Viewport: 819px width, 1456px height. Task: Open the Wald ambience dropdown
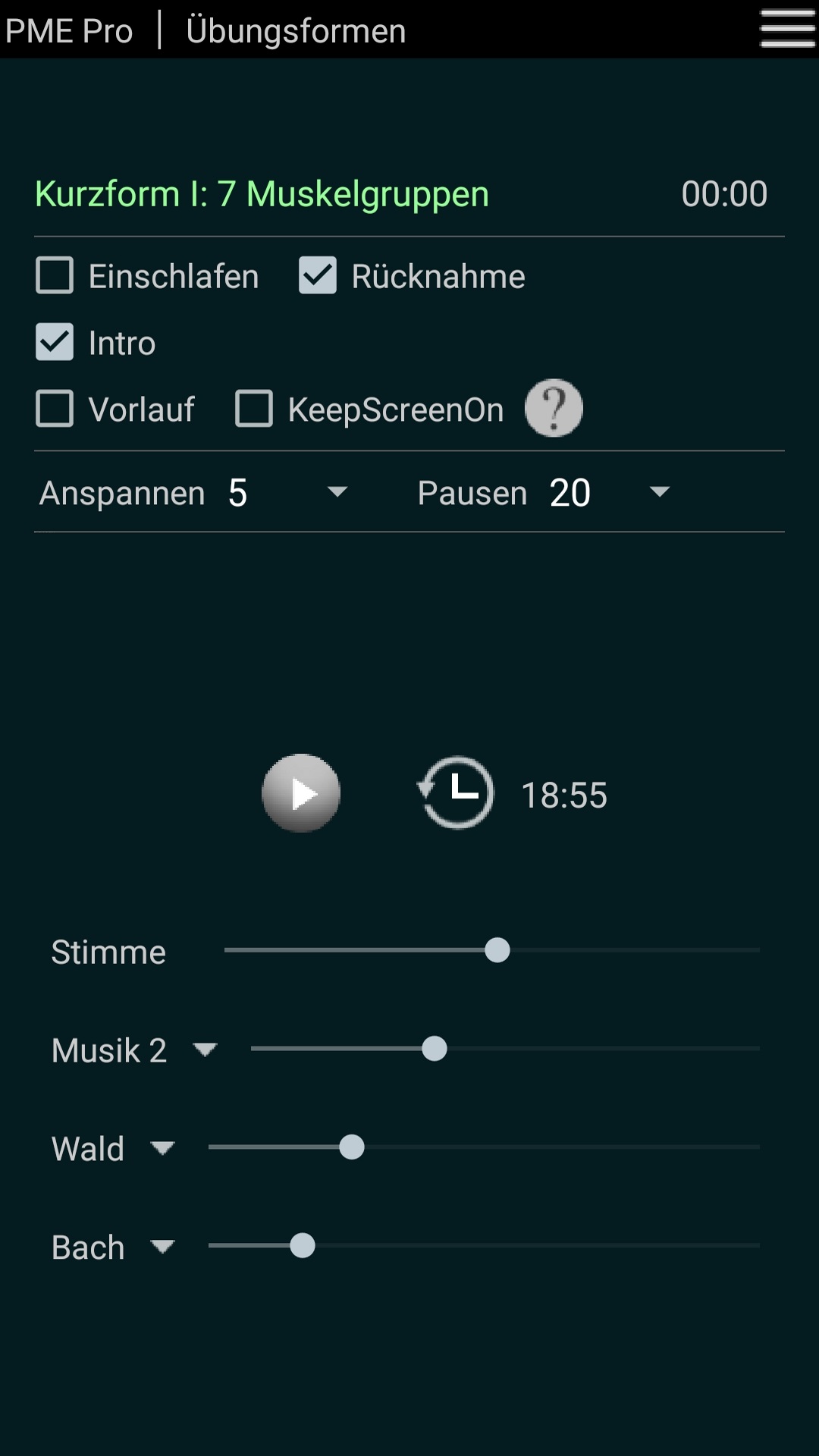[162, 1149]
